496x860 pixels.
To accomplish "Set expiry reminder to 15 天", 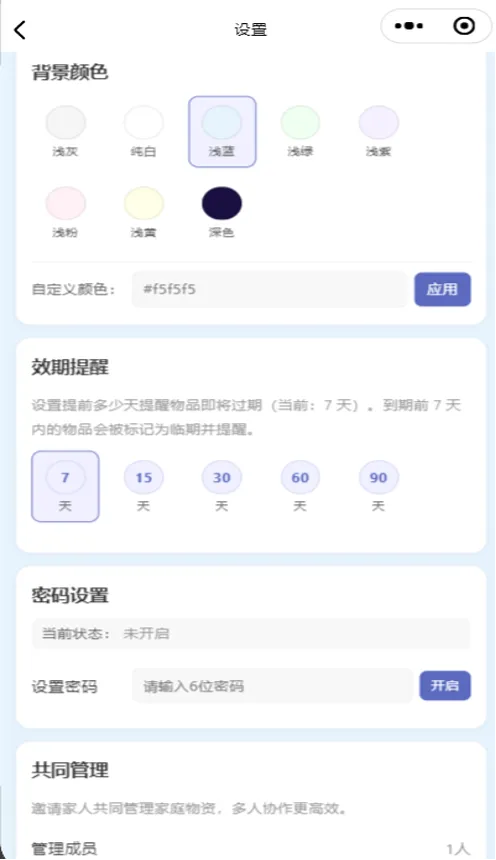I will 143,486.
